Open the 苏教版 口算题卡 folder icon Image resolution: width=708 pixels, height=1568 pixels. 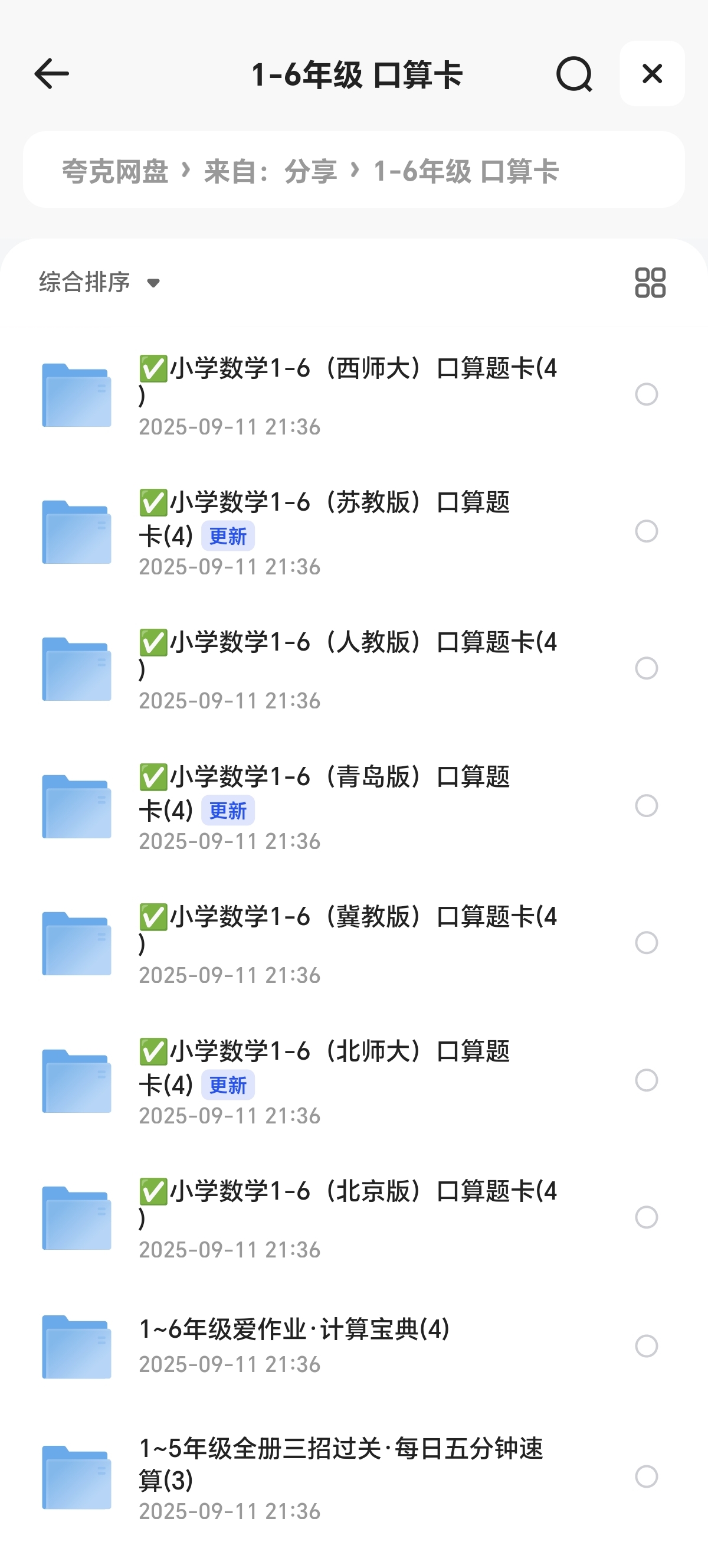[x=76, y=531]
